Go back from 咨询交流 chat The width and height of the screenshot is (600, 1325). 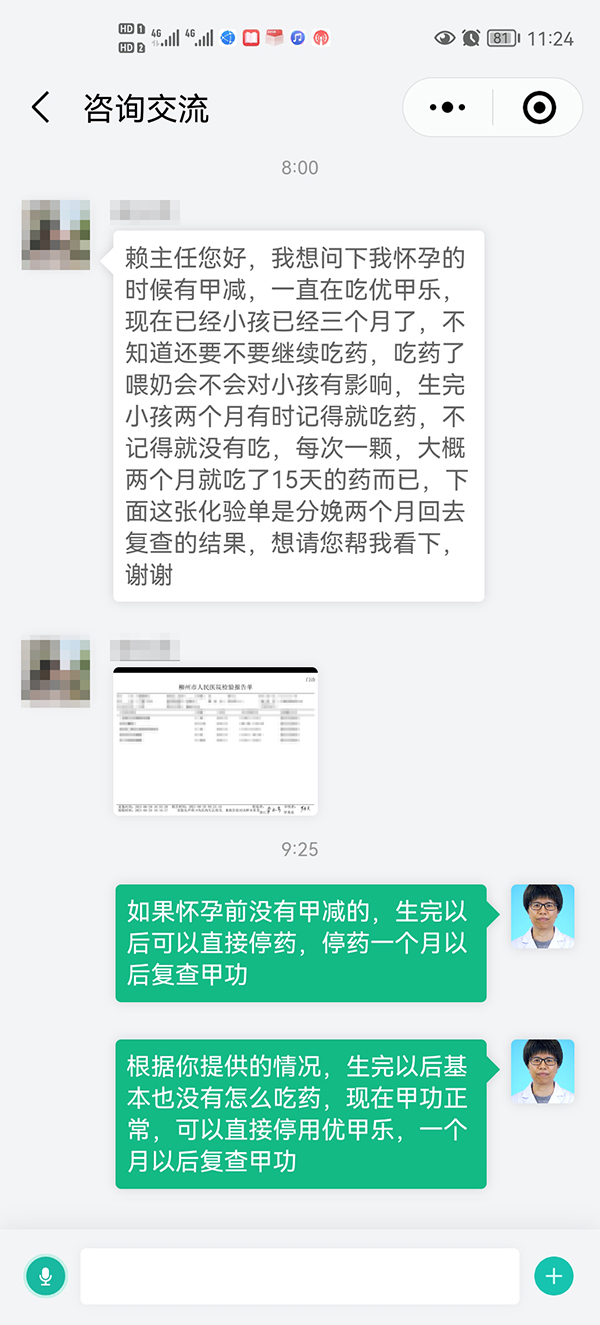tap(41, 108)
